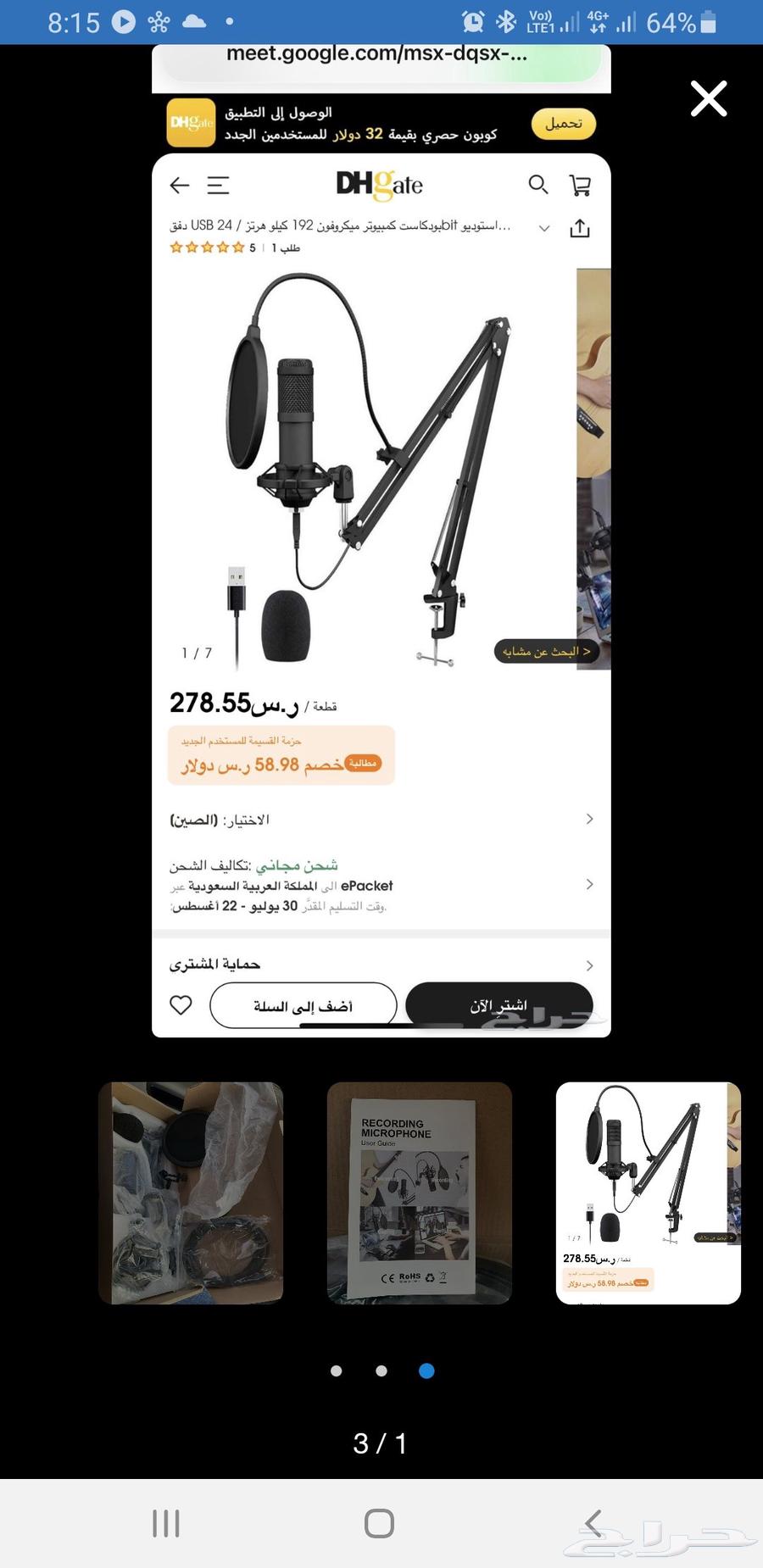The height and width of the screenshot is (1568, 763).
Task: Expand the ePacket shipping details chevron
Action: click(x=588, y=884)
